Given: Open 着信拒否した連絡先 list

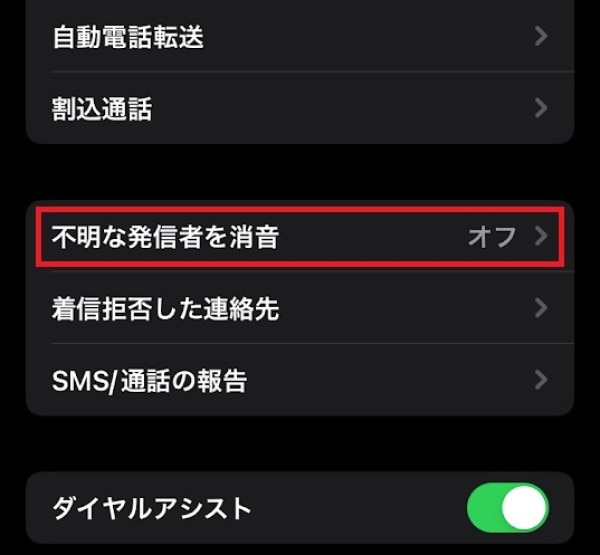Looking at the screenshot, I should click(300, 308).
